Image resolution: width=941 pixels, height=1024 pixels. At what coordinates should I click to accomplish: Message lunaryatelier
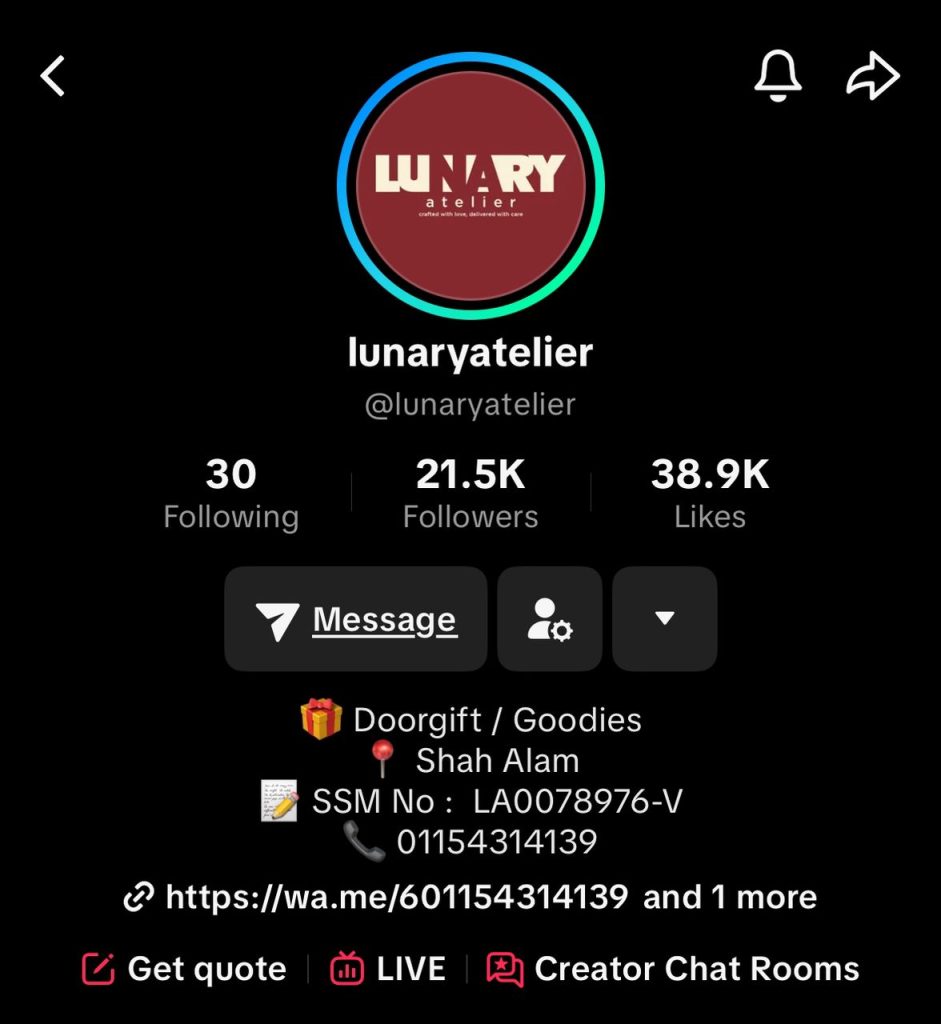pyautogui.click(x=356, y=620)
